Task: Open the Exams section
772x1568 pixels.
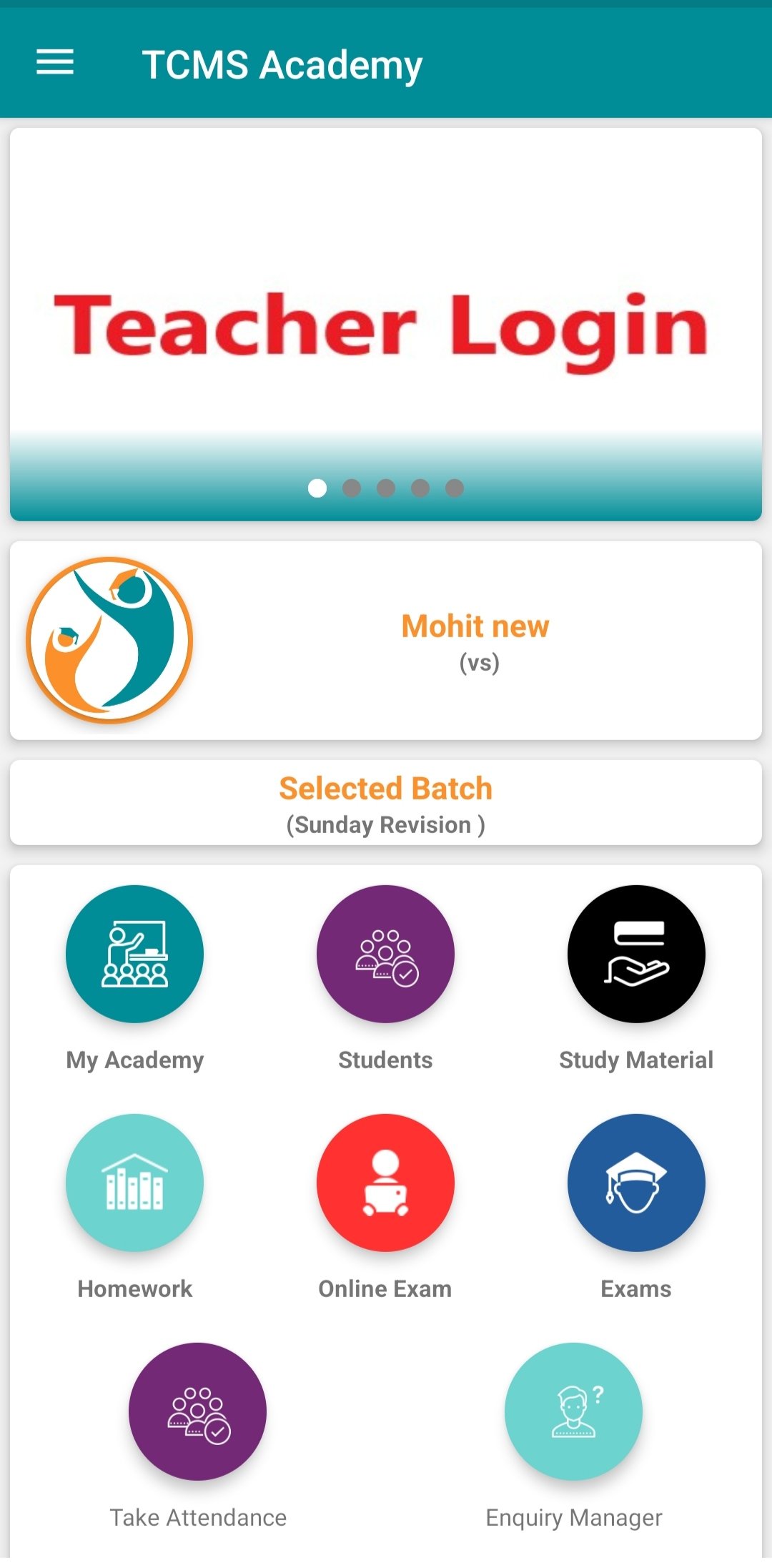Action: (635, 1183)
